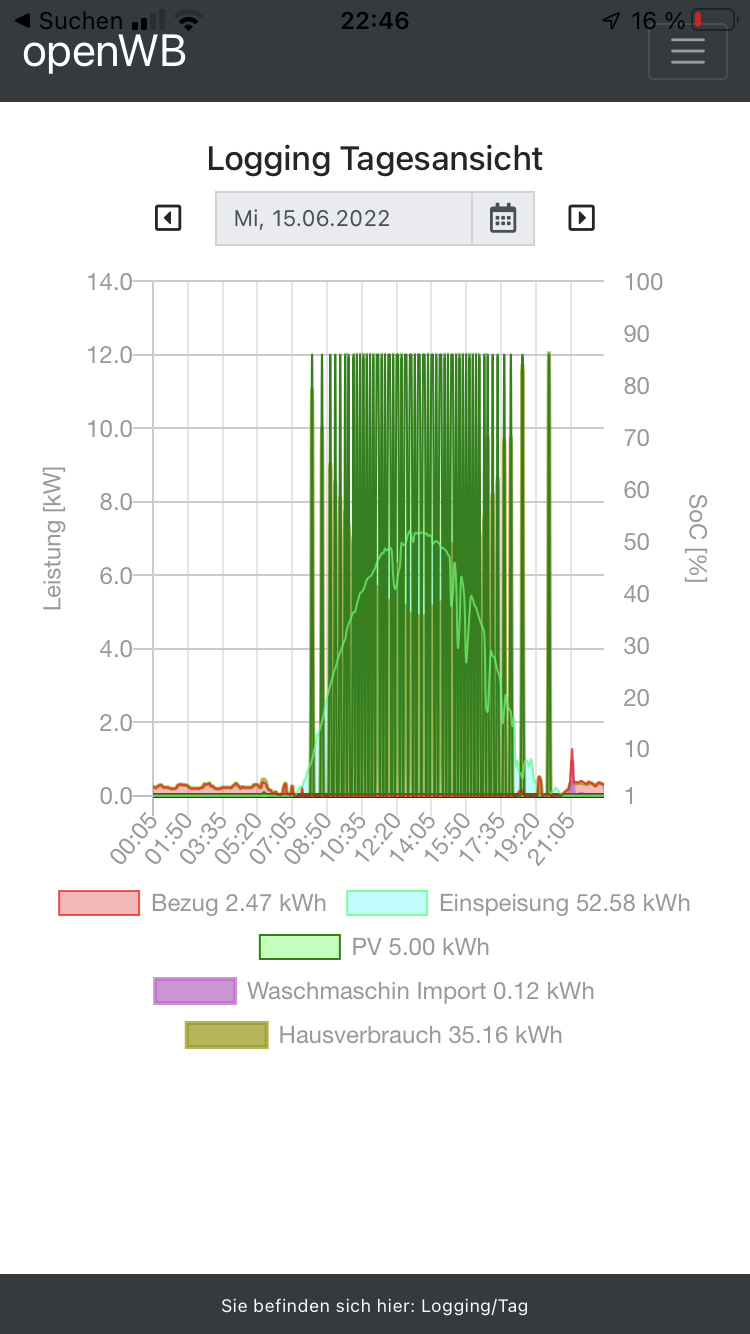
Task: Open the calendar date picker
Action: point(503,218)
